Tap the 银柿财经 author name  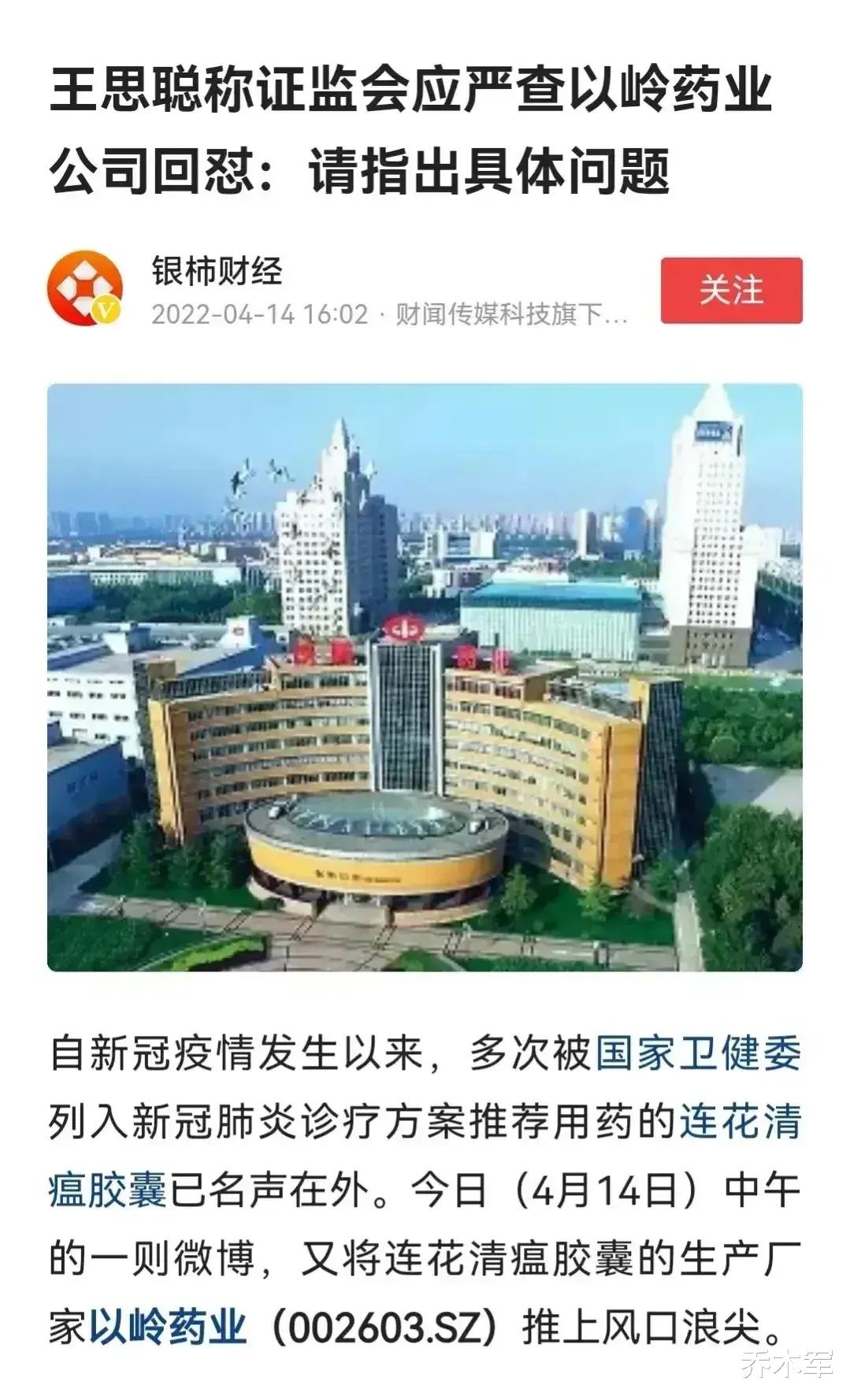pos(217,272)
